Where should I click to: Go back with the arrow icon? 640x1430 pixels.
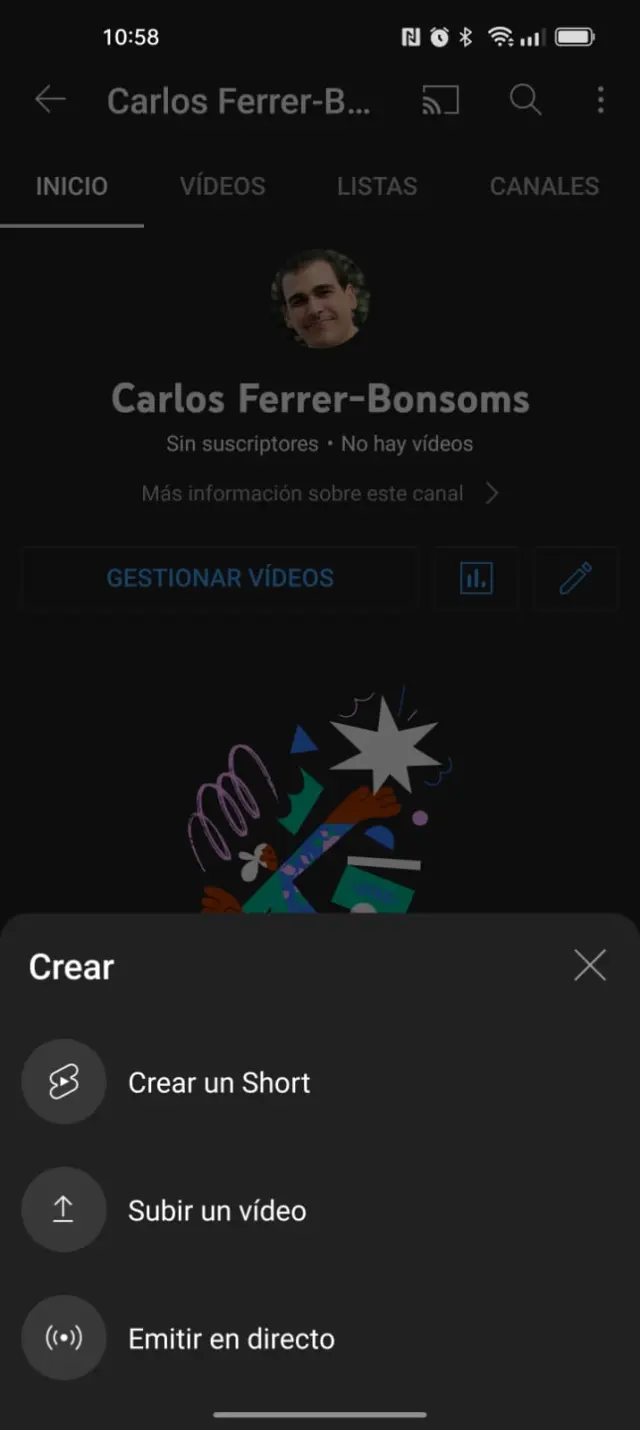click(x=50, y=99)
